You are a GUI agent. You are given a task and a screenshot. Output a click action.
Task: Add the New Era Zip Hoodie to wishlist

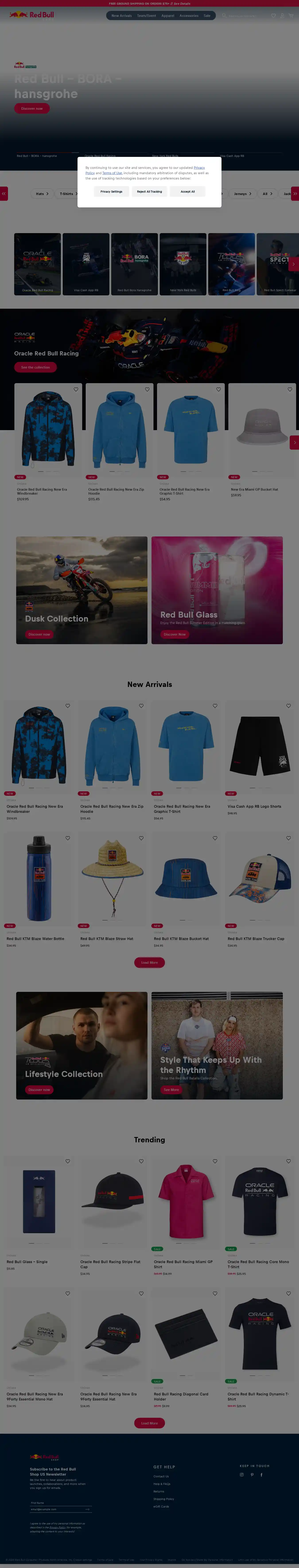pos(147,390)
